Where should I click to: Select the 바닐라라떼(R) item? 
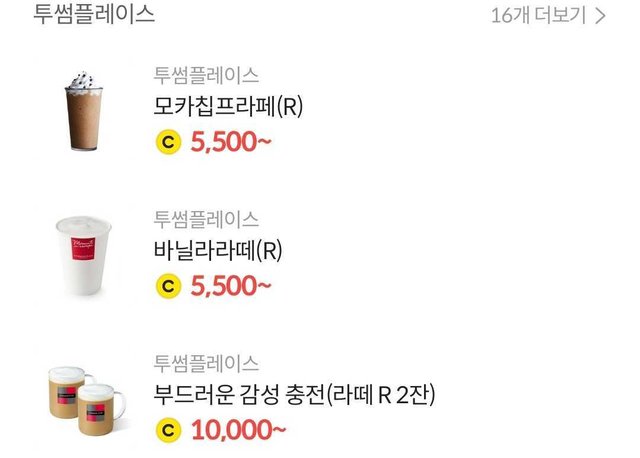coord(219,251)
